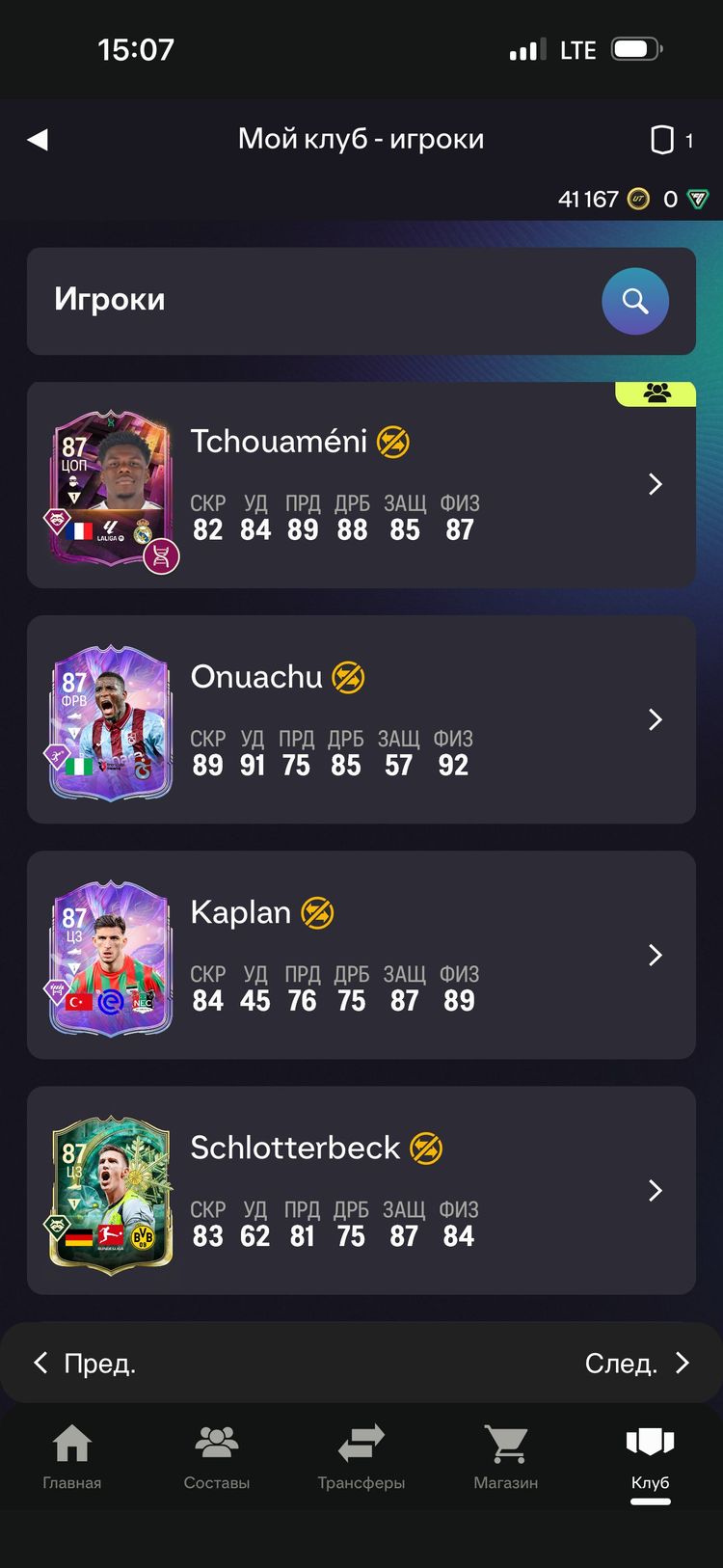Switch to the Главная tab

72,1456
